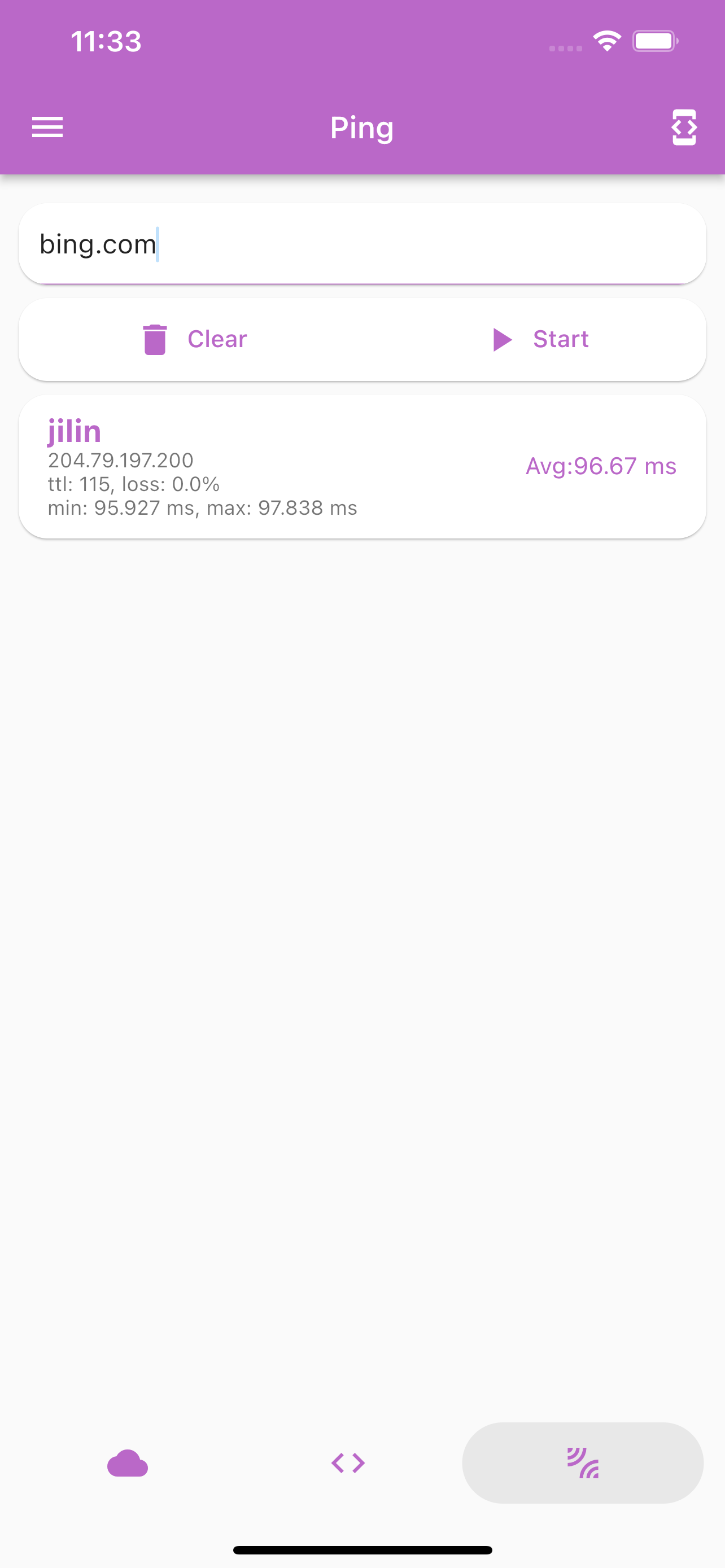Open the hamburger drawer menu

(x=47, y=127)
